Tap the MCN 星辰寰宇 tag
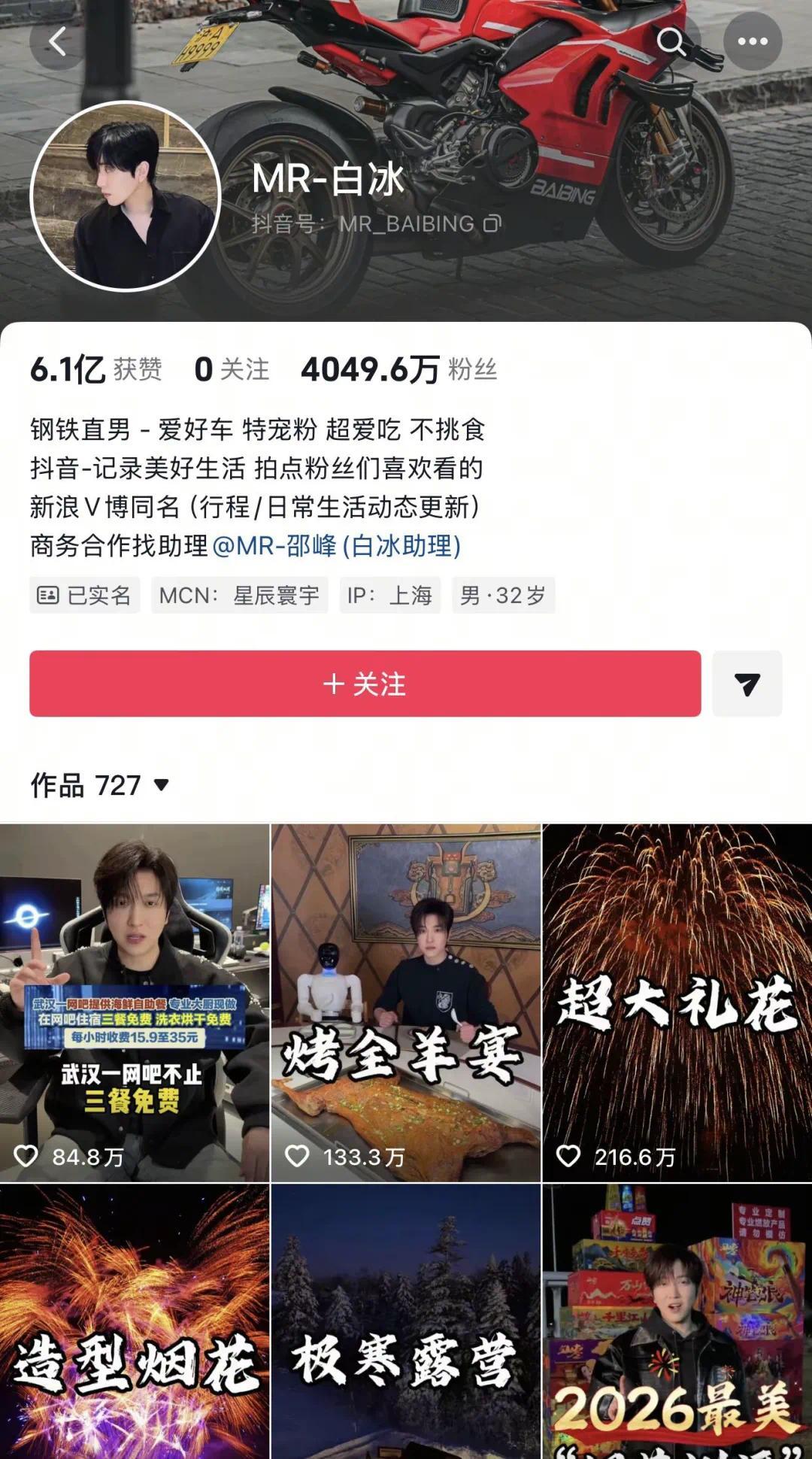This screenshot has height=1459, width=812. pyautogui.click(x=239, y=596)
